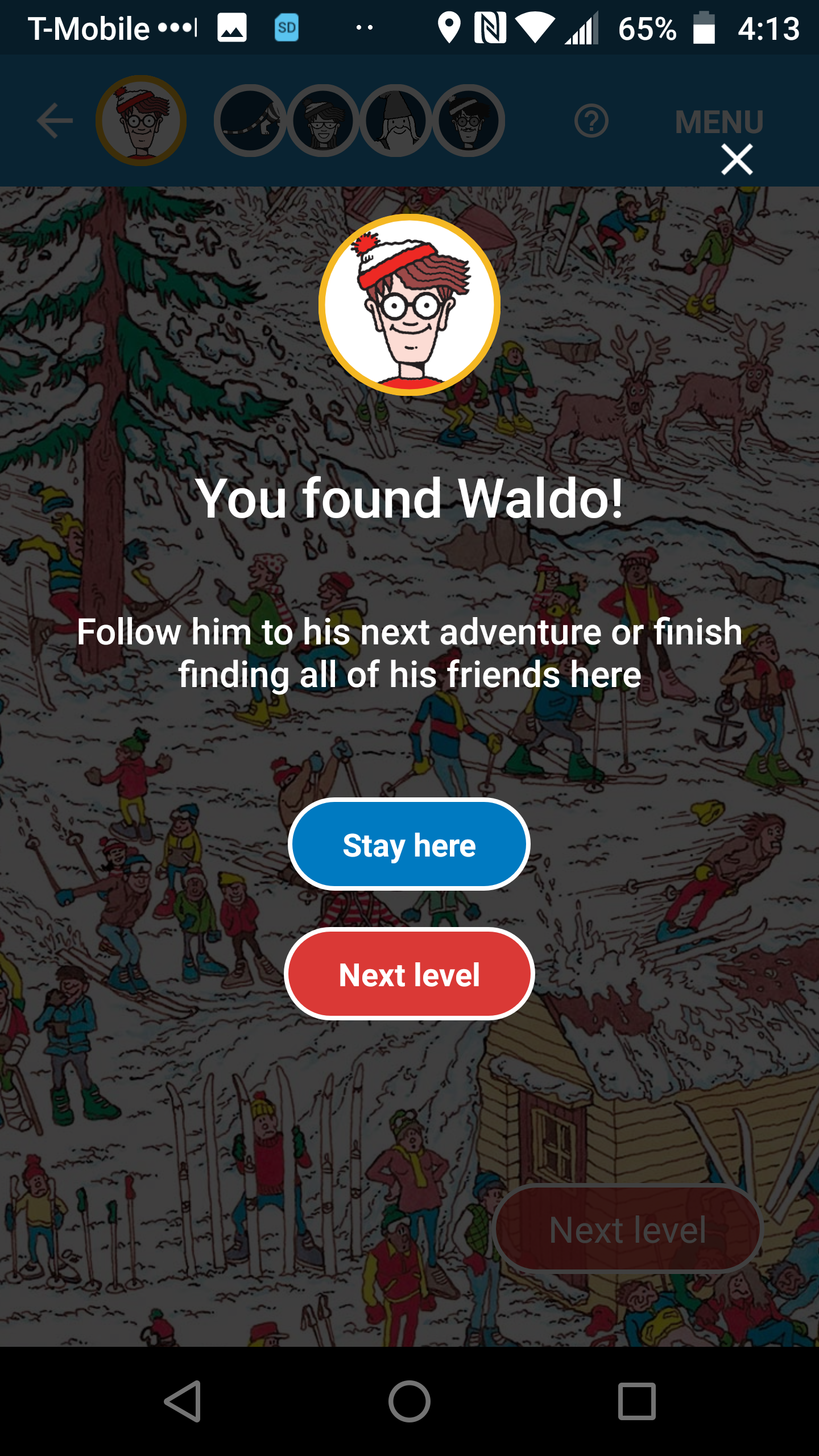Viewport: 819px width, 1456px height.
Task: Go back with the system back button
Action: click(183, 1401)
